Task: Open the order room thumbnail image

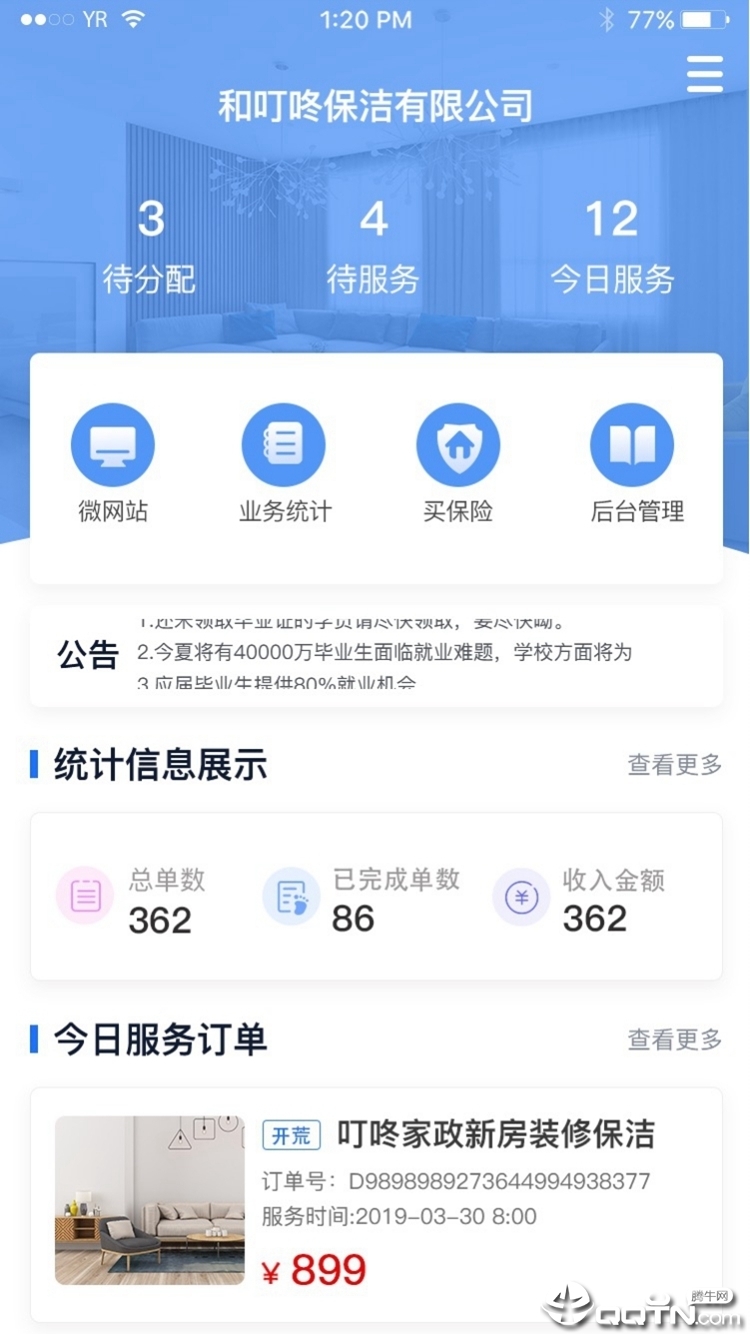Action: pos(149,1199)
